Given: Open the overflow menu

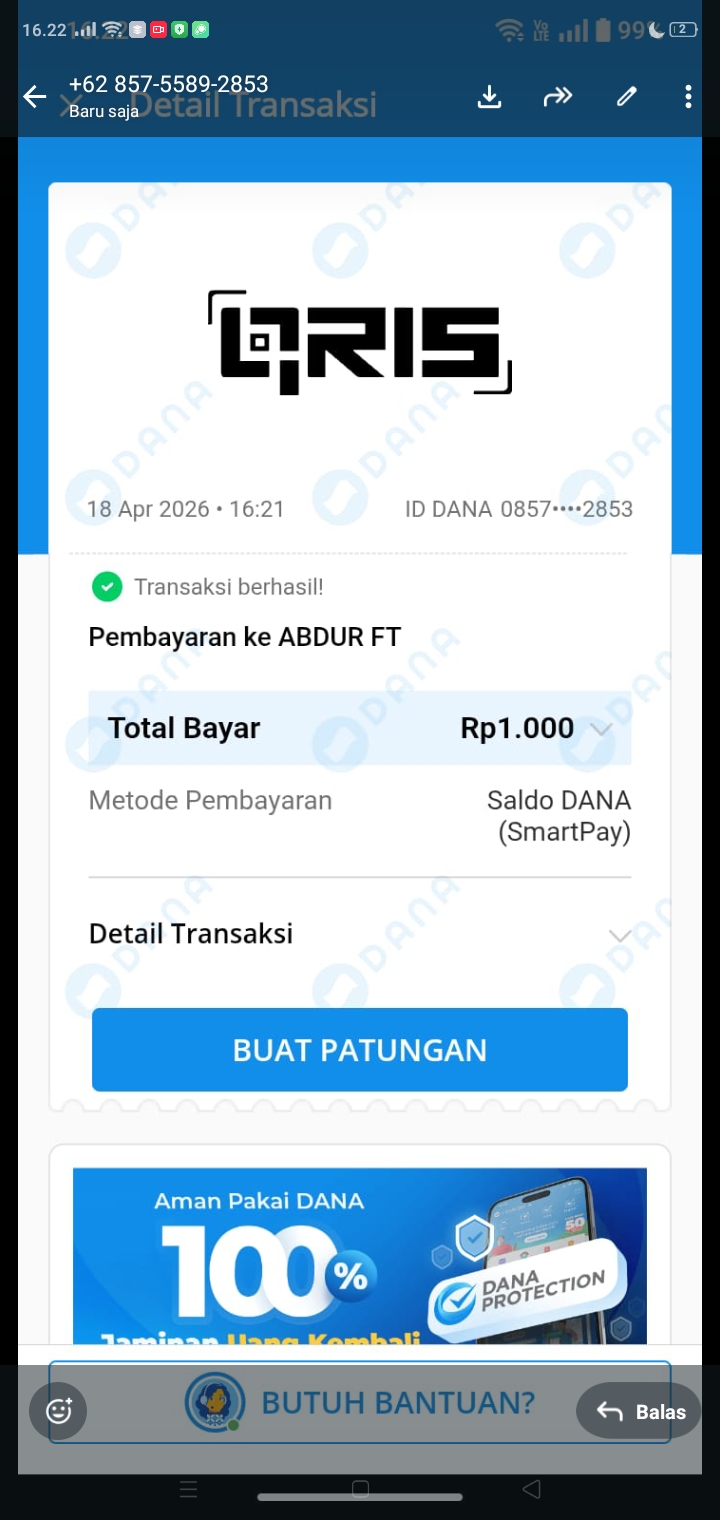Looking at the screenshot, I should (688, 97).
